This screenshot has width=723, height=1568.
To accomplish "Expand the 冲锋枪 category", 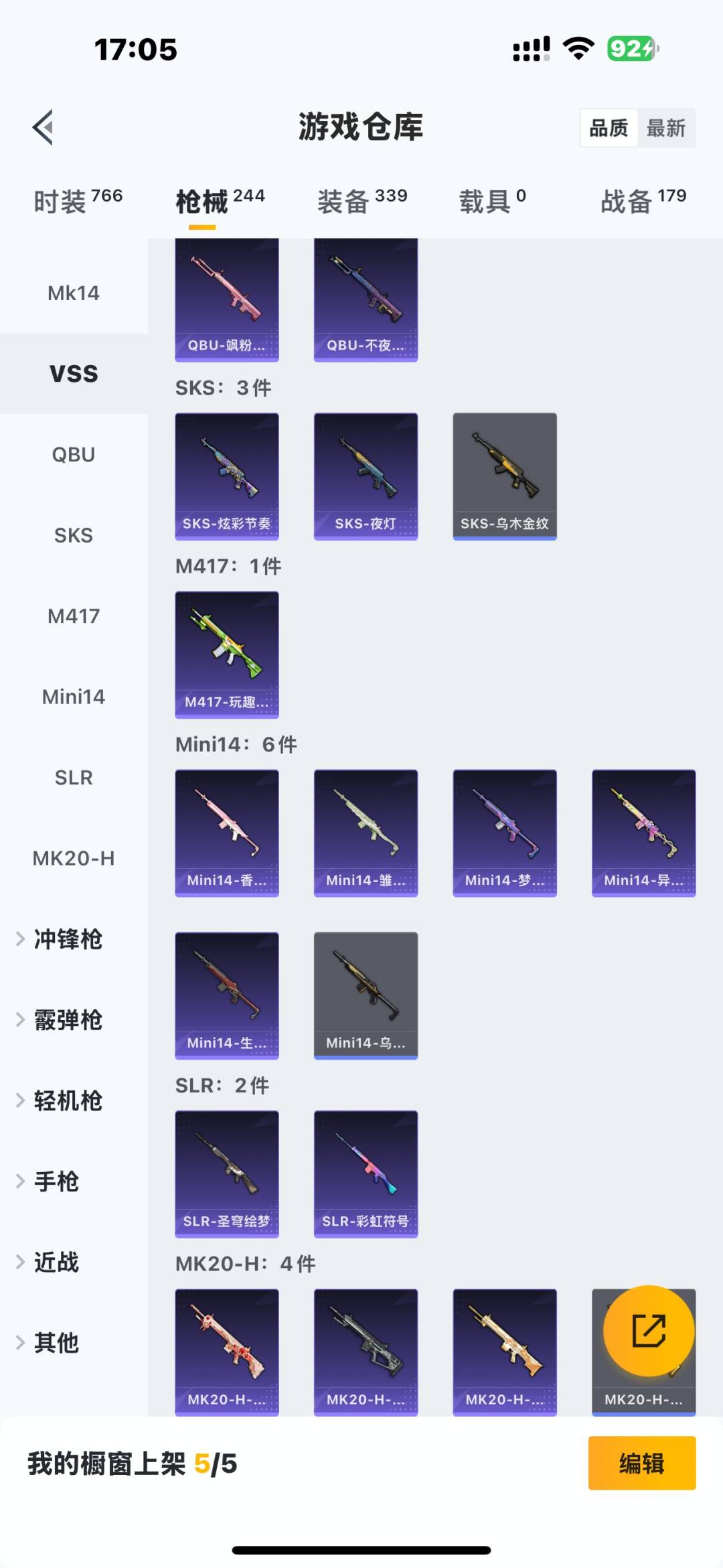I will point(67,939).
